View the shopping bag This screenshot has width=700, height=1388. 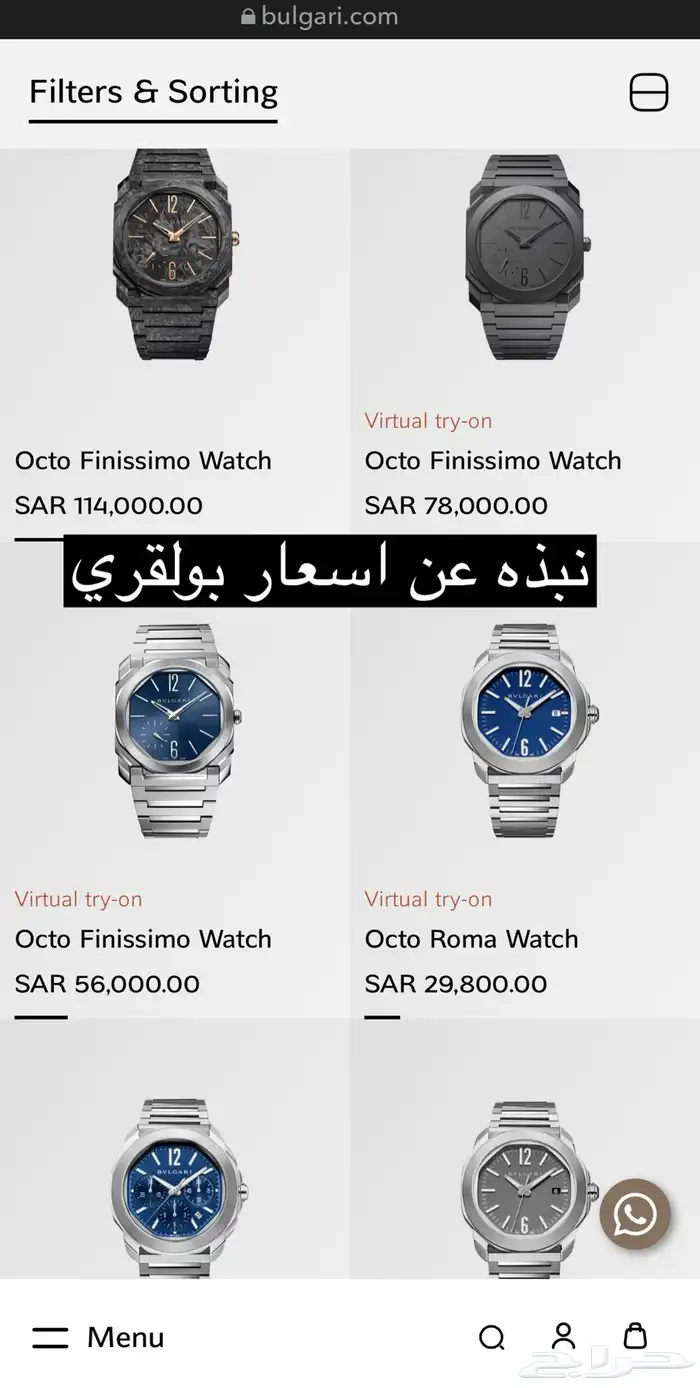pos(635,1336)
